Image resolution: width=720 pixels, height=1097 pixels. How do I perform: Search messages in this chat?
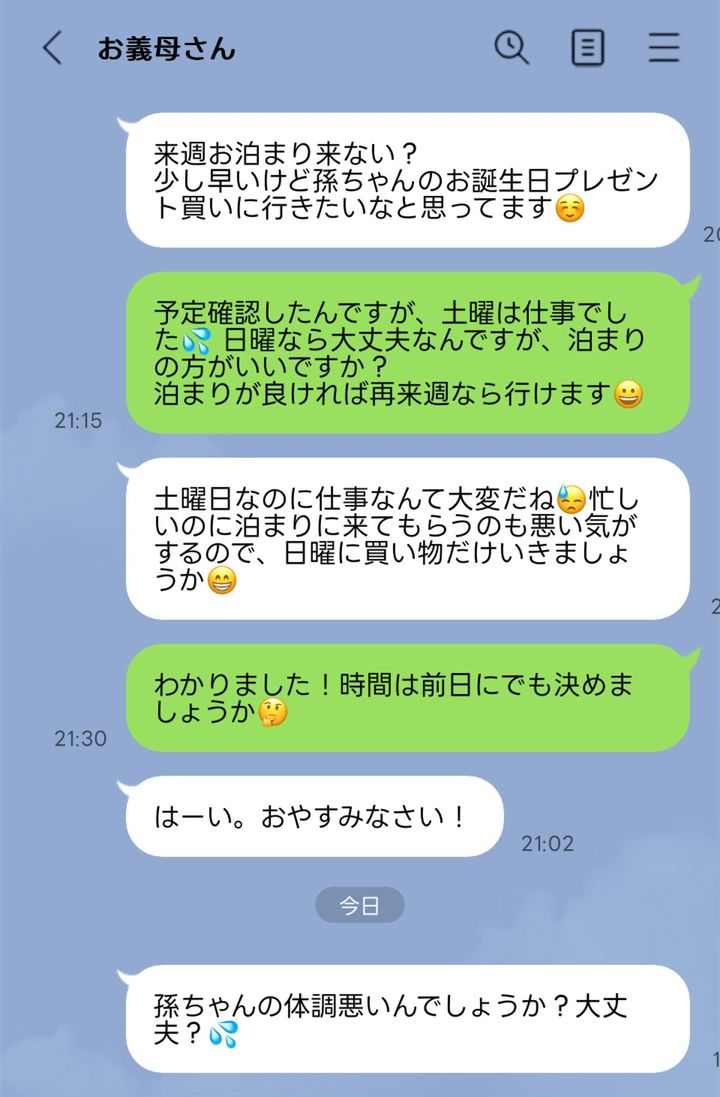(512, 47)
